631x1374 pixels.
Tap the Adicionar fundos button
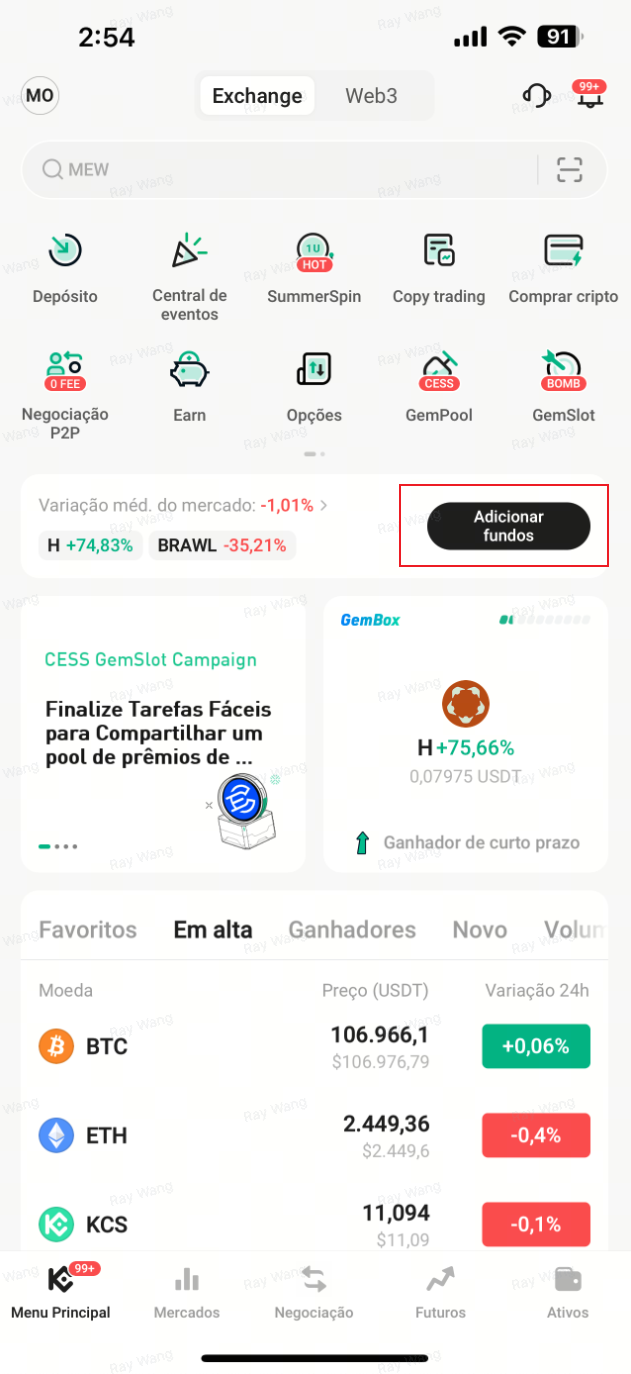[x=508, y=526]
